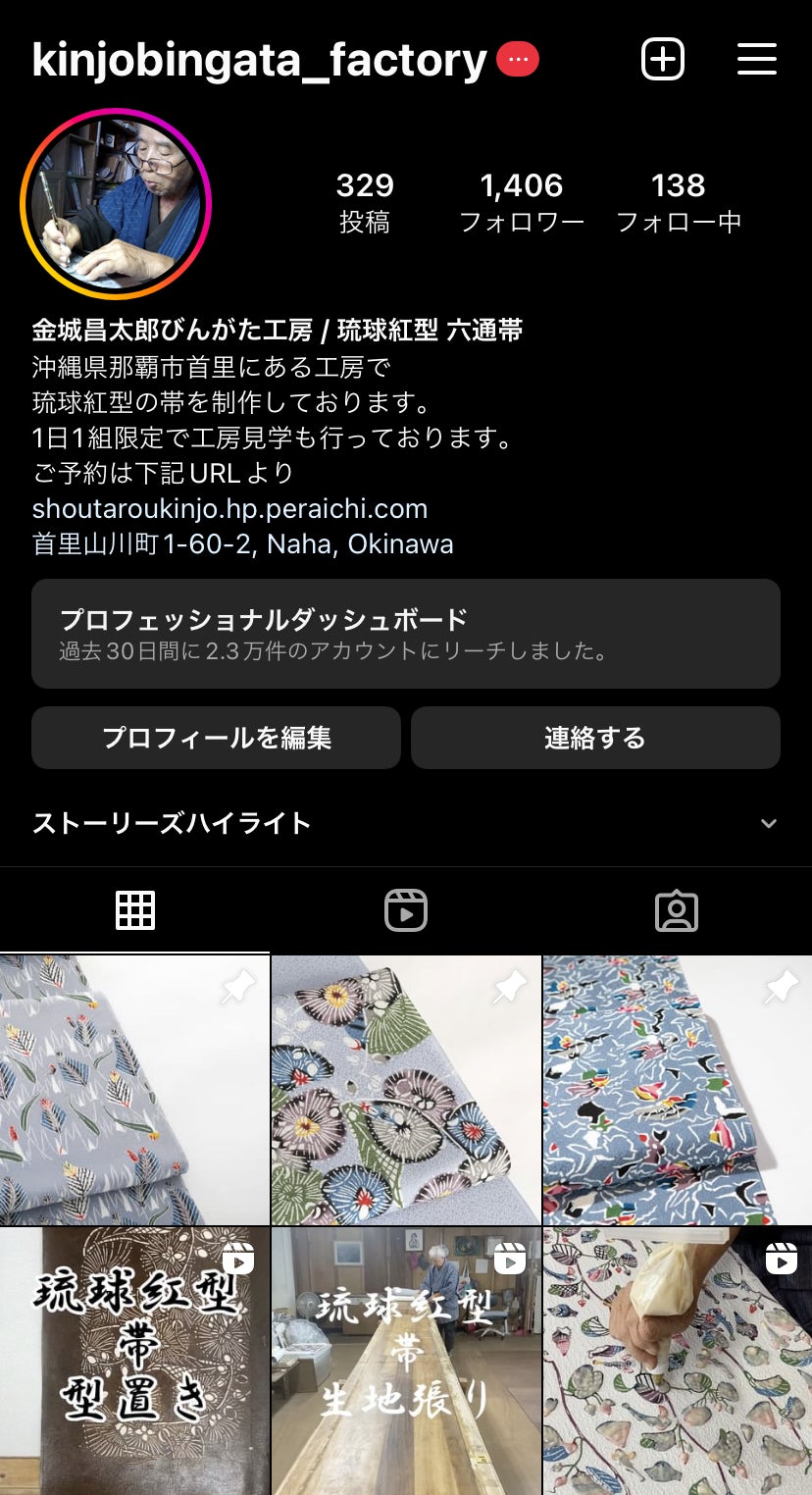Image resolution: width=812 pixels, height=1495 pixels.
Task: Switch to the Reels tab
Action: point(405,910)
